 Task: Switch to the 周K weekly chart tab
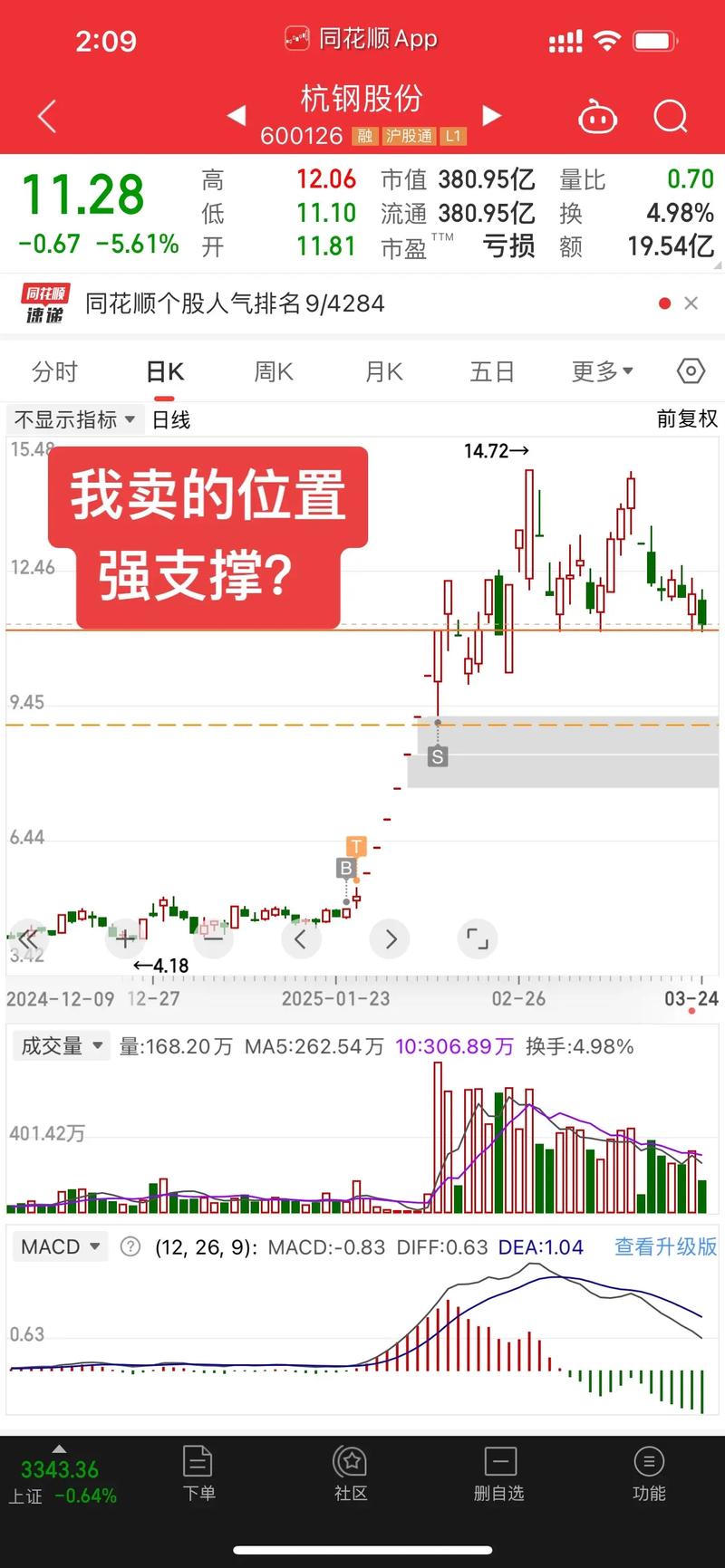click(x=273, y=370)
